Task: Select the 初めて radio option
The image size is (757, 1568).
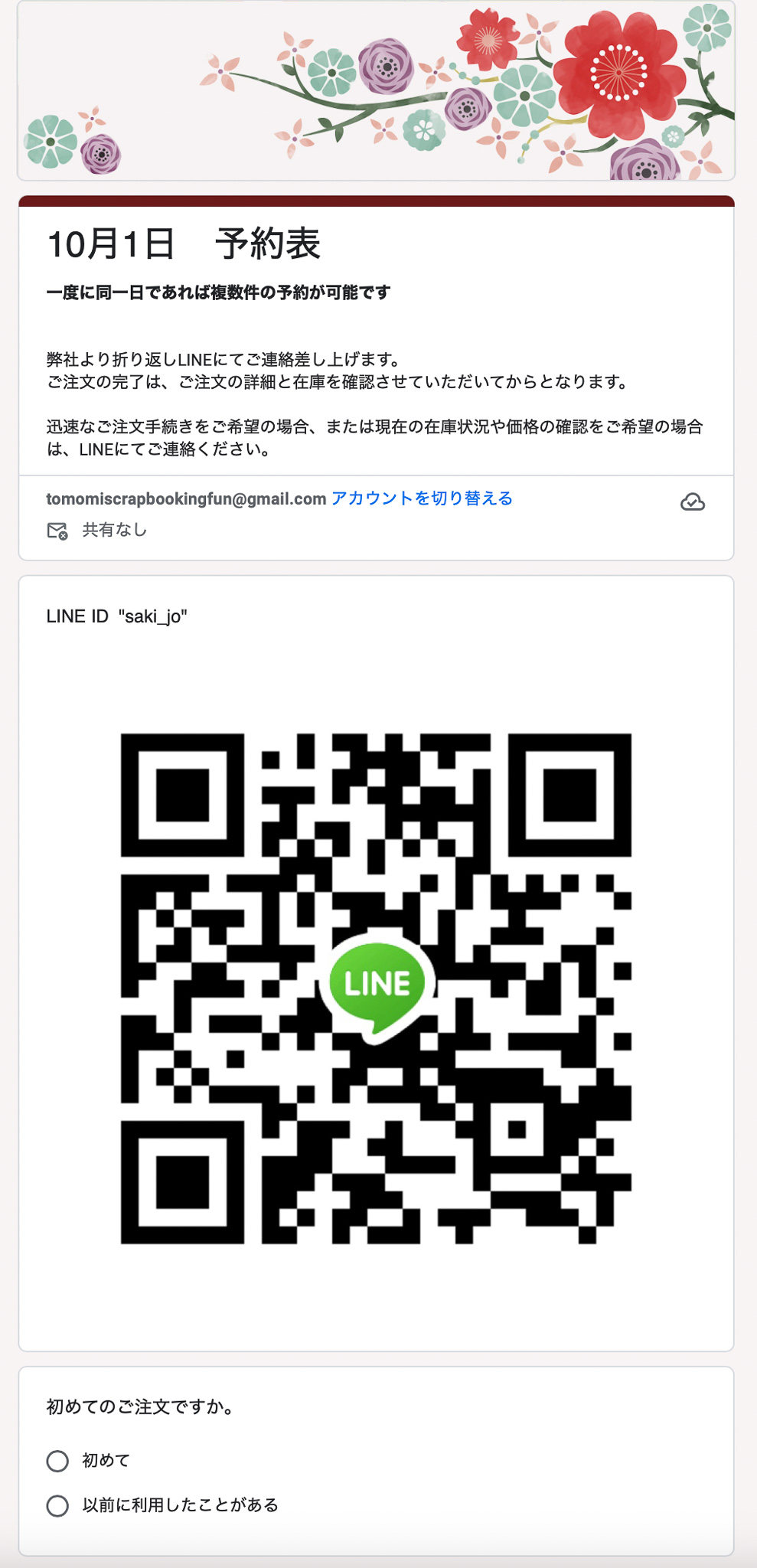Action: point(57,1461)
